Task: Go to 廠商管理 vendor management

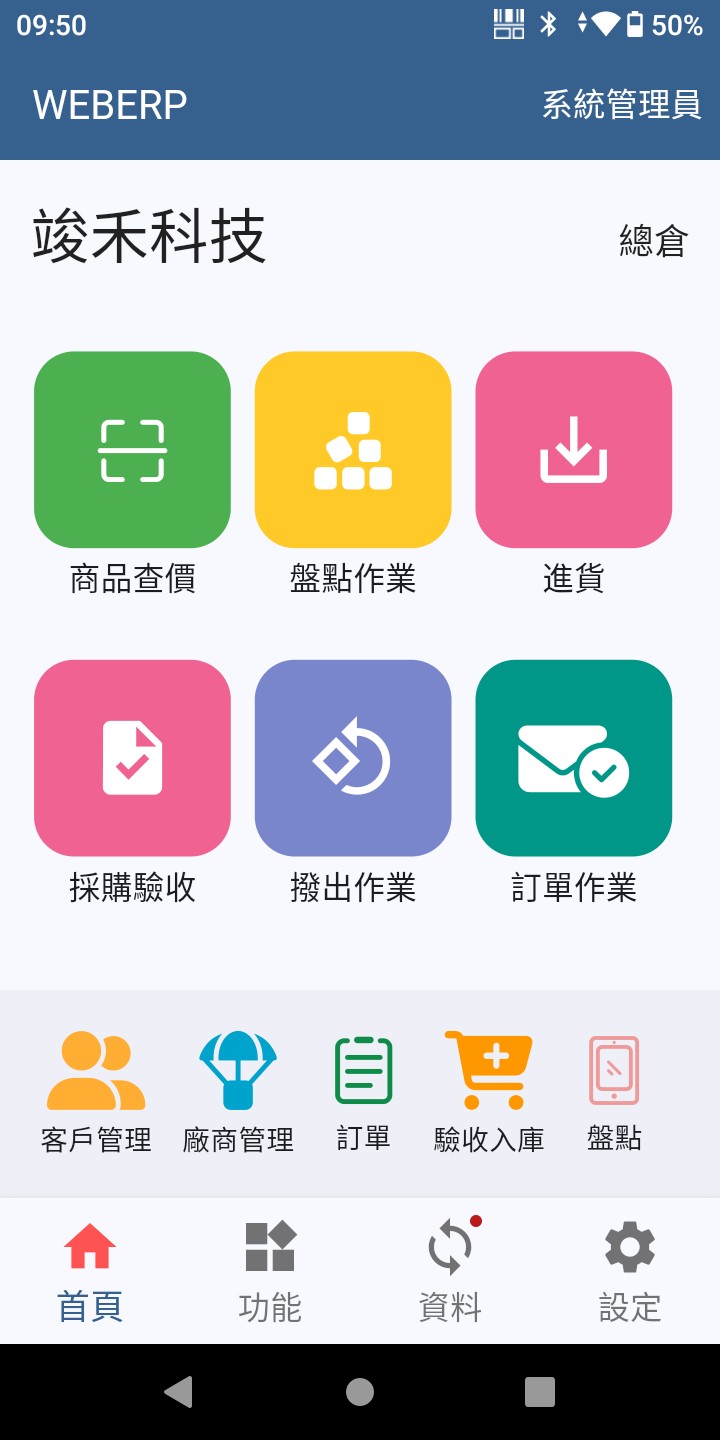Action: click(x=238, y=1092)
